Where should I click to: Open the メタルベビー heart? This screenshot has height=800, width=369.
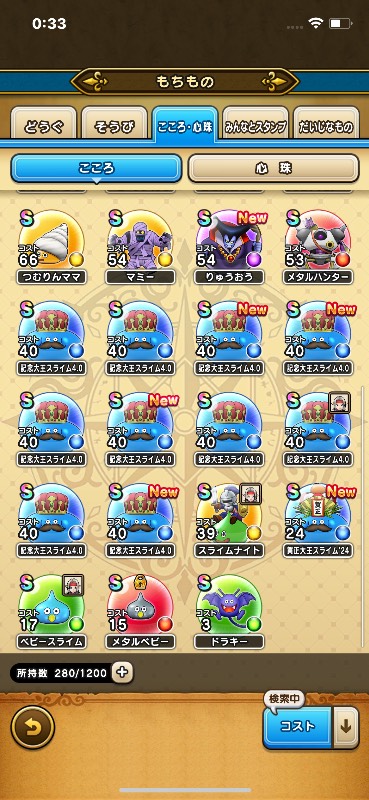point(140,611)
